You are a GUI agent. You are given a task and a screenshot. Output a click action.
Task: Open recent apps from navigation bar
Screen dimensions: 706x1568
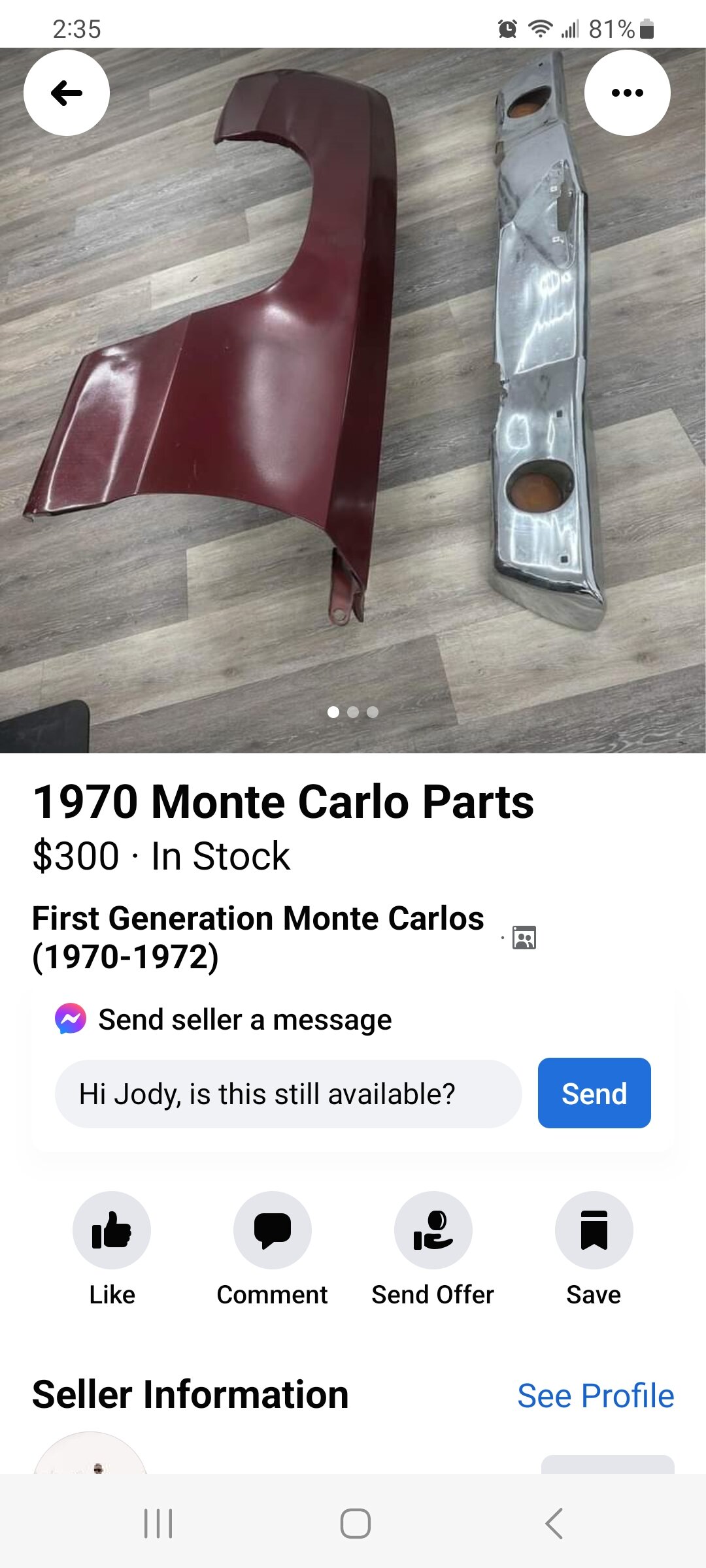tap(158, 1524)
